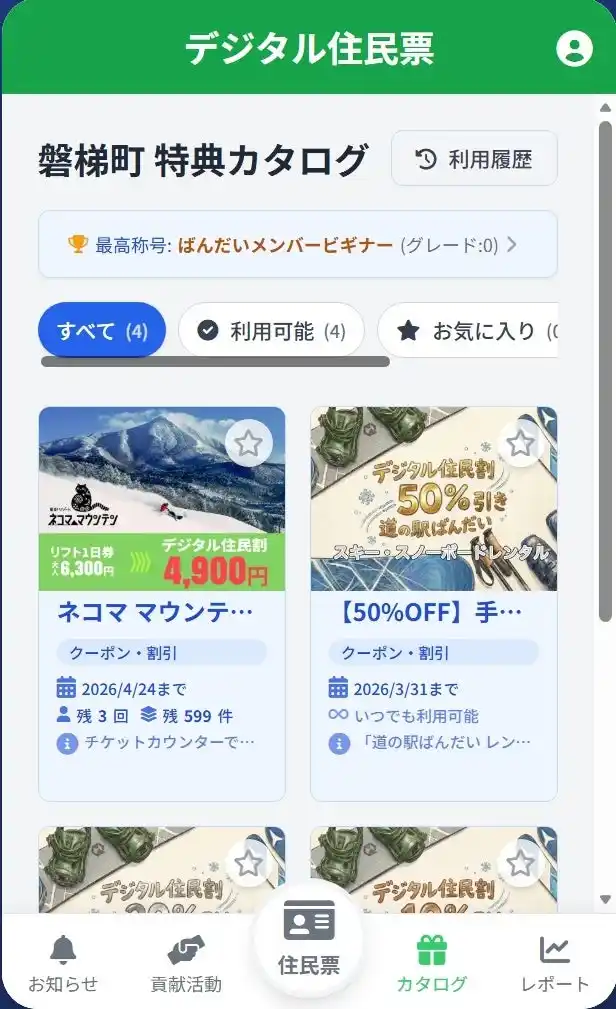
Task: Open the レポート tab
Action: (x=555, y=964)
